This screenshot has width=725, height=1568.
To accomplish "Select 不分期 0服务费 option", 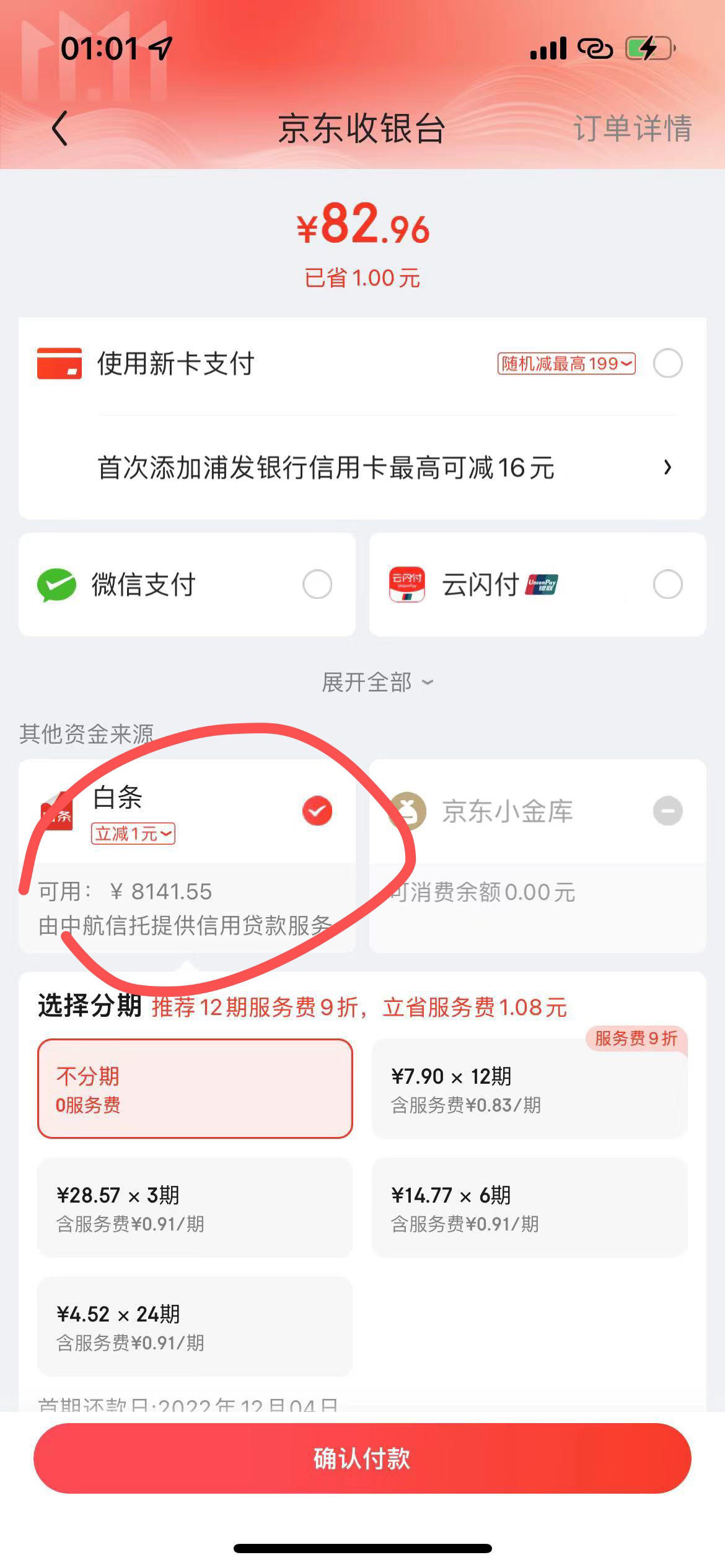I will tap(195, 1089).
